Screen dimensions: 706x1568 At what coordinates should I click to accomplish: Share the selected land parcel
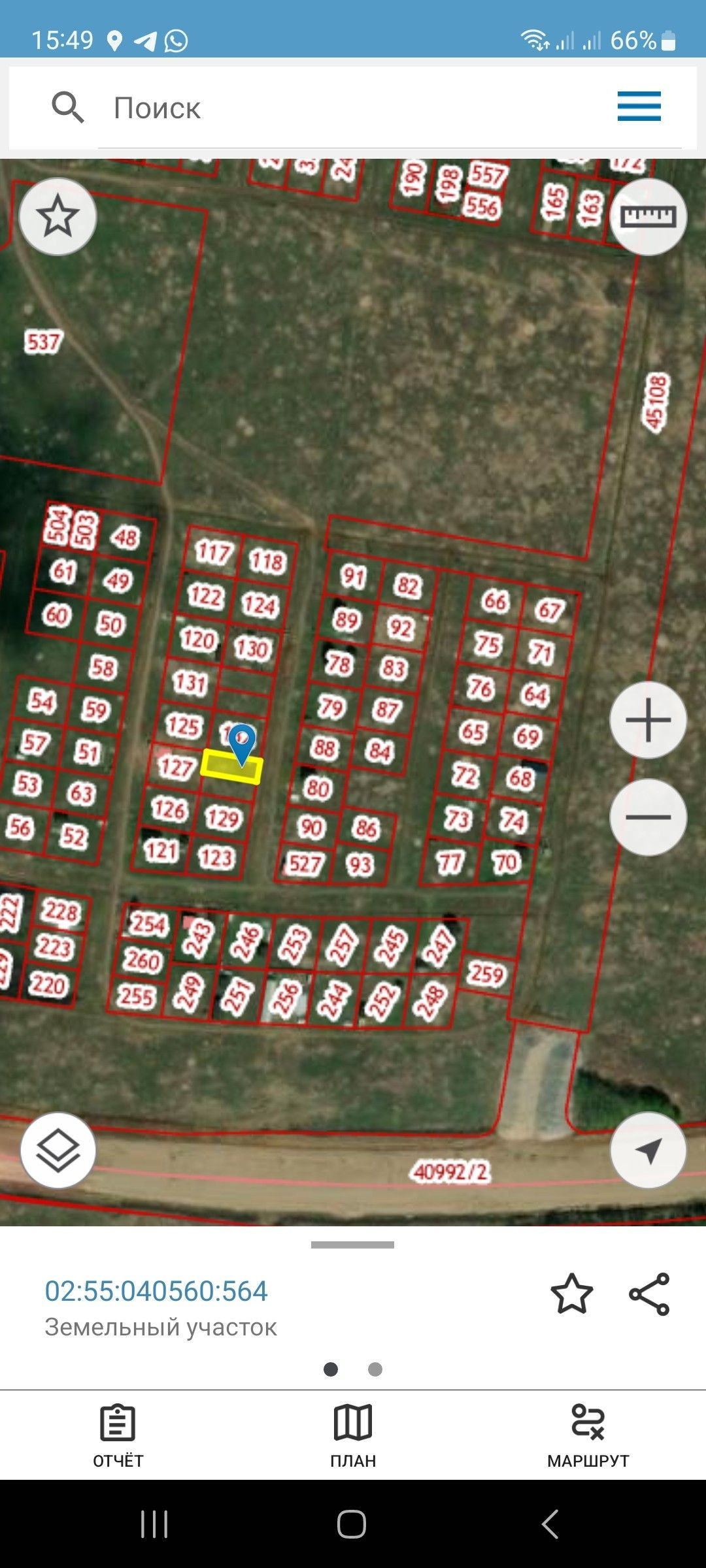tap(649, 1294)
